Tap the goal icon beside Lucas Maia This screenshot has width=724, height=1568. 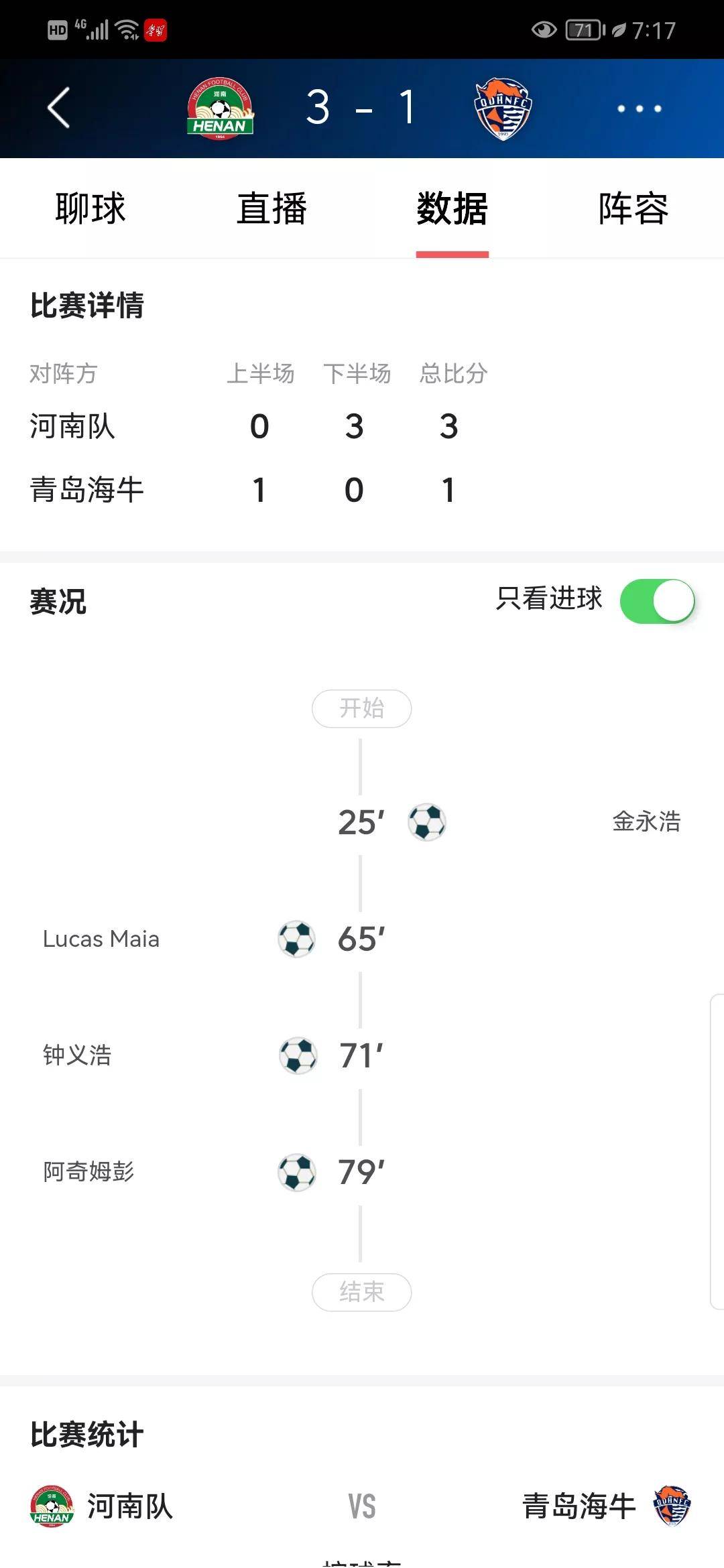tap(296, 939)
